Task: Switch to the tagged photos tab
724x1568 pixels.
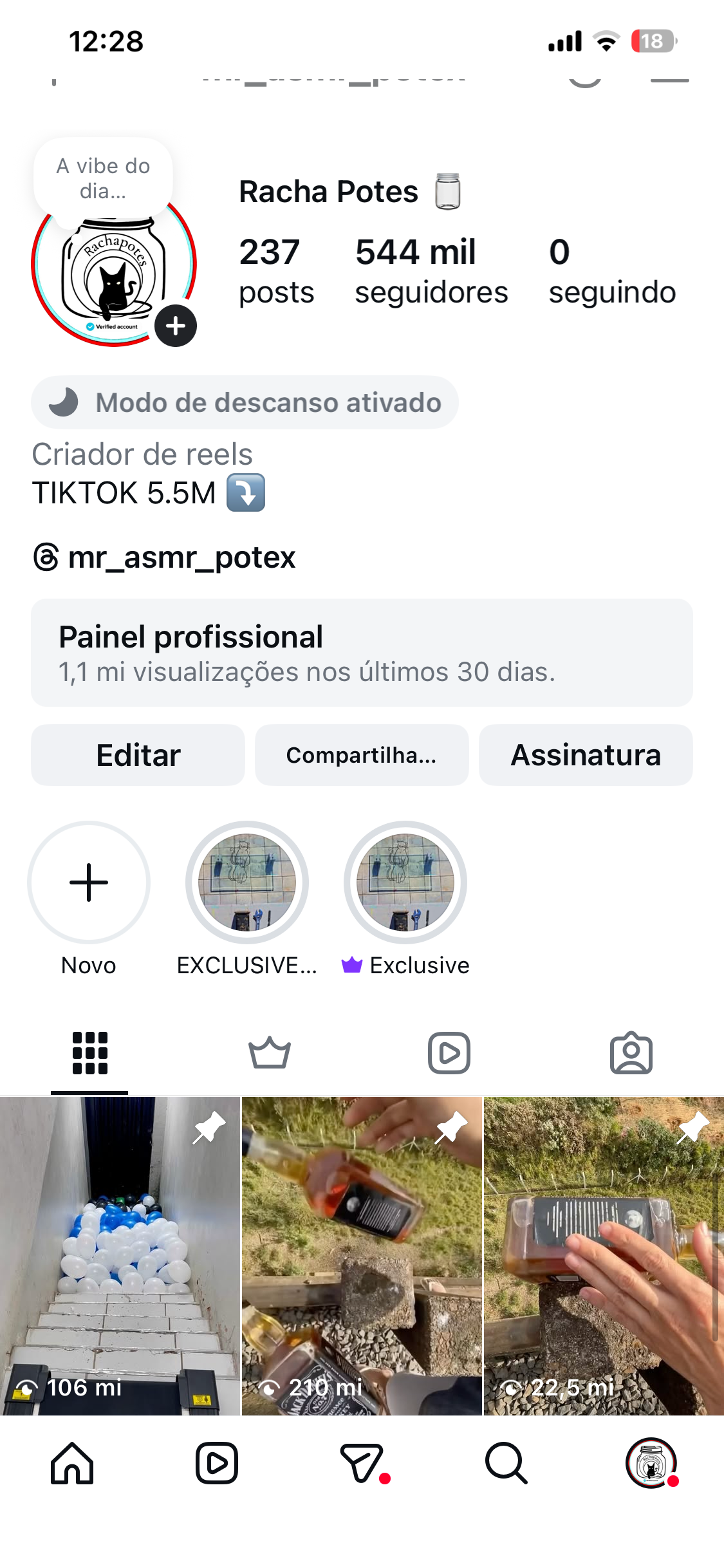Action: point(631,1053)
